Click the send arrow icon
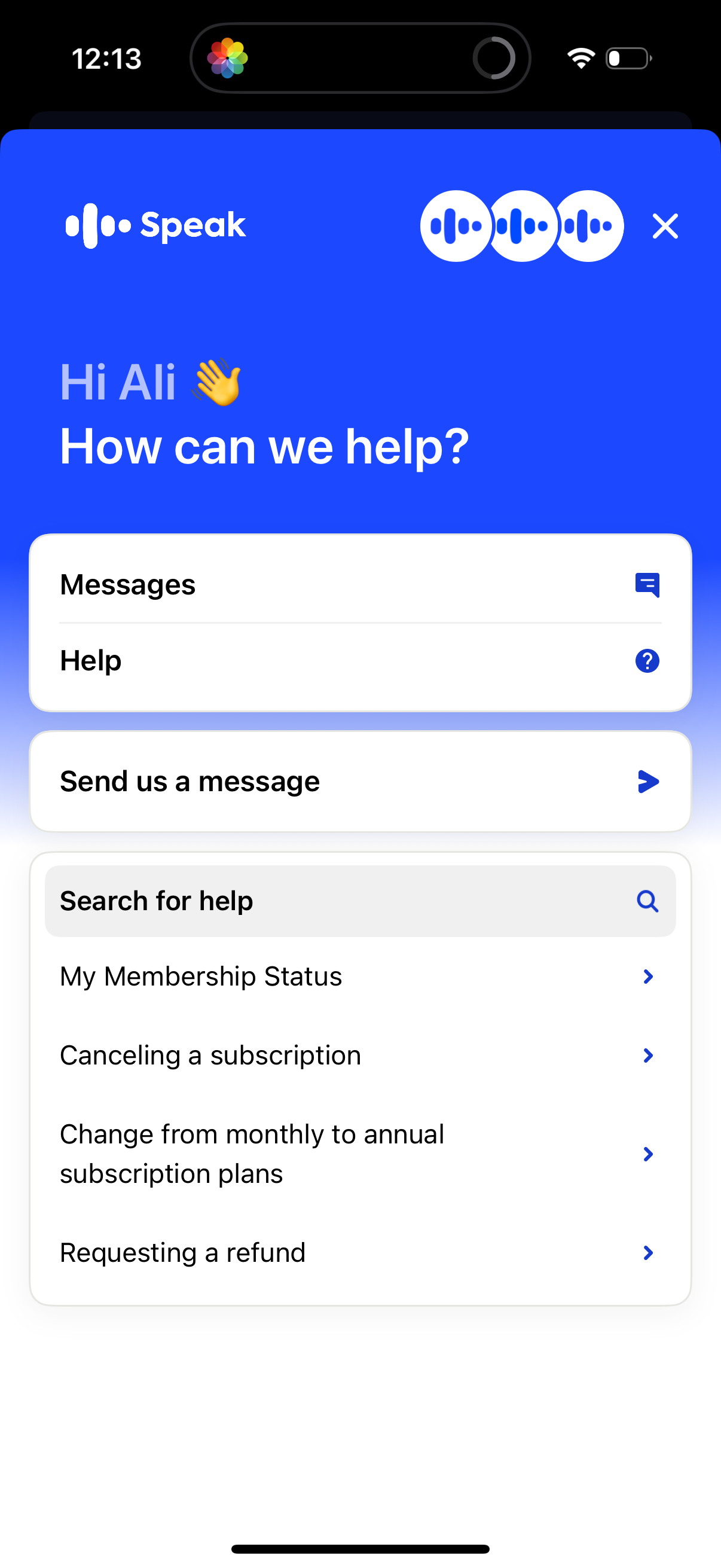This screenshot has height=1568, width=721. (x=647, y=781)
